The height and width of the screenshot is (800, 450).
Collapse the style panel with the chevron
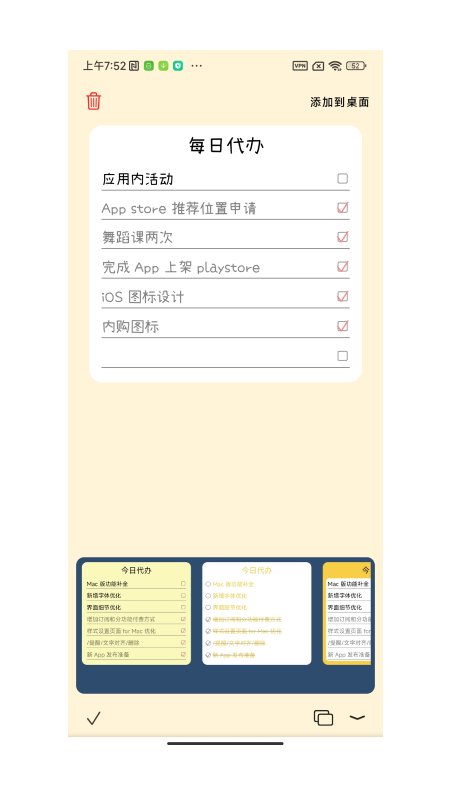coord(357,718)
